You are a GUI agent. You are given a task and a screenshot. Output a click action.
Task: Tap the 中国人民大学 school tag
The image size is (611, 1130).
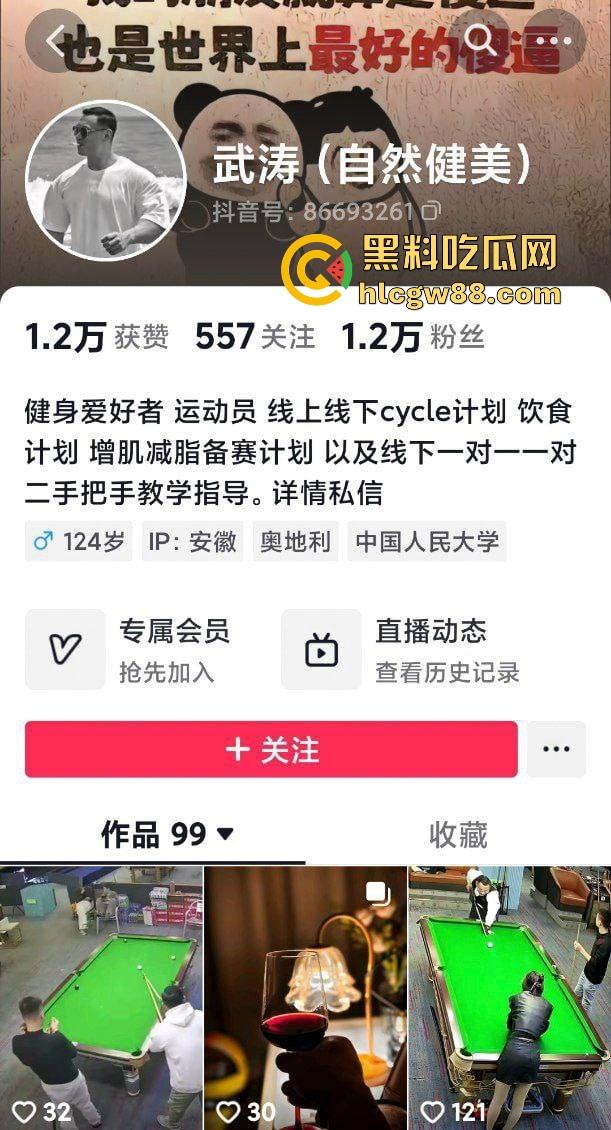pyautogui.click(x=427, y=542)
